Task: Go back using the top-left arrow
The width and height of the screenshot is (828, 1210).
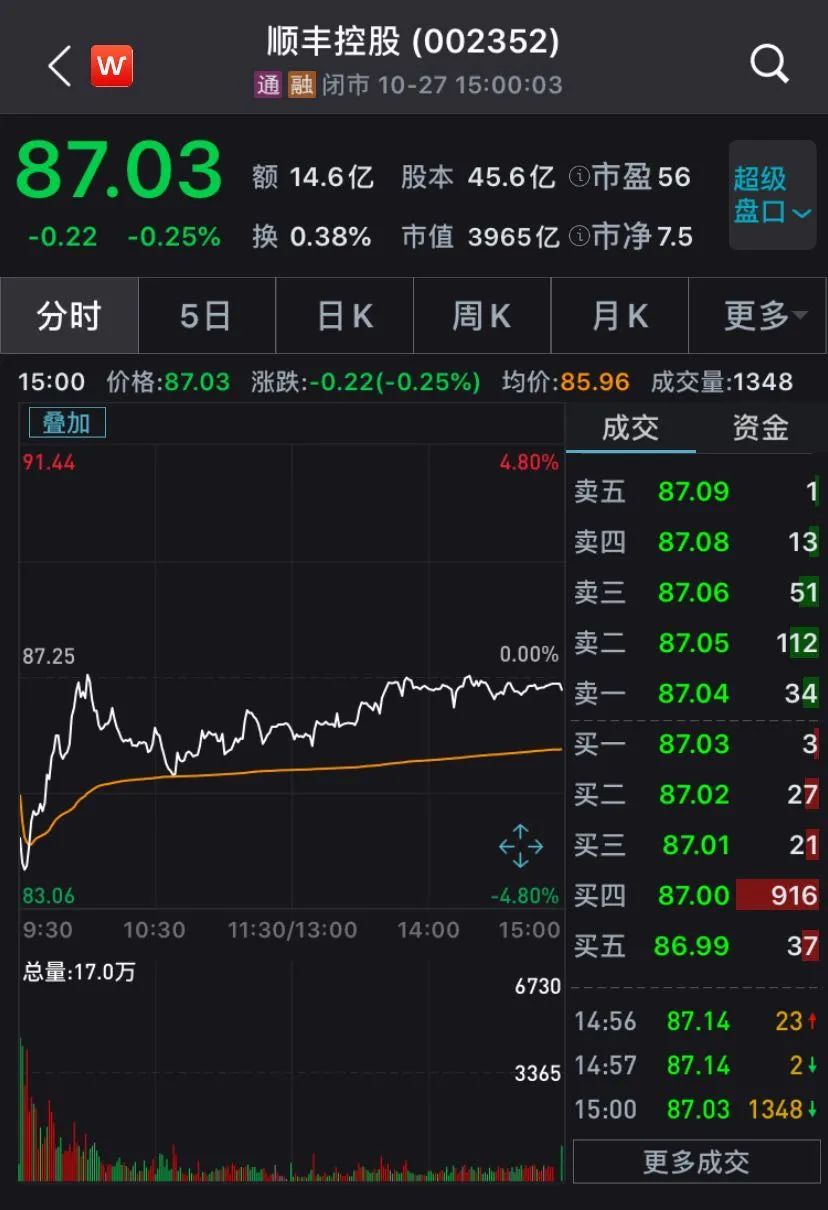Action: click(x=60, y=66)
